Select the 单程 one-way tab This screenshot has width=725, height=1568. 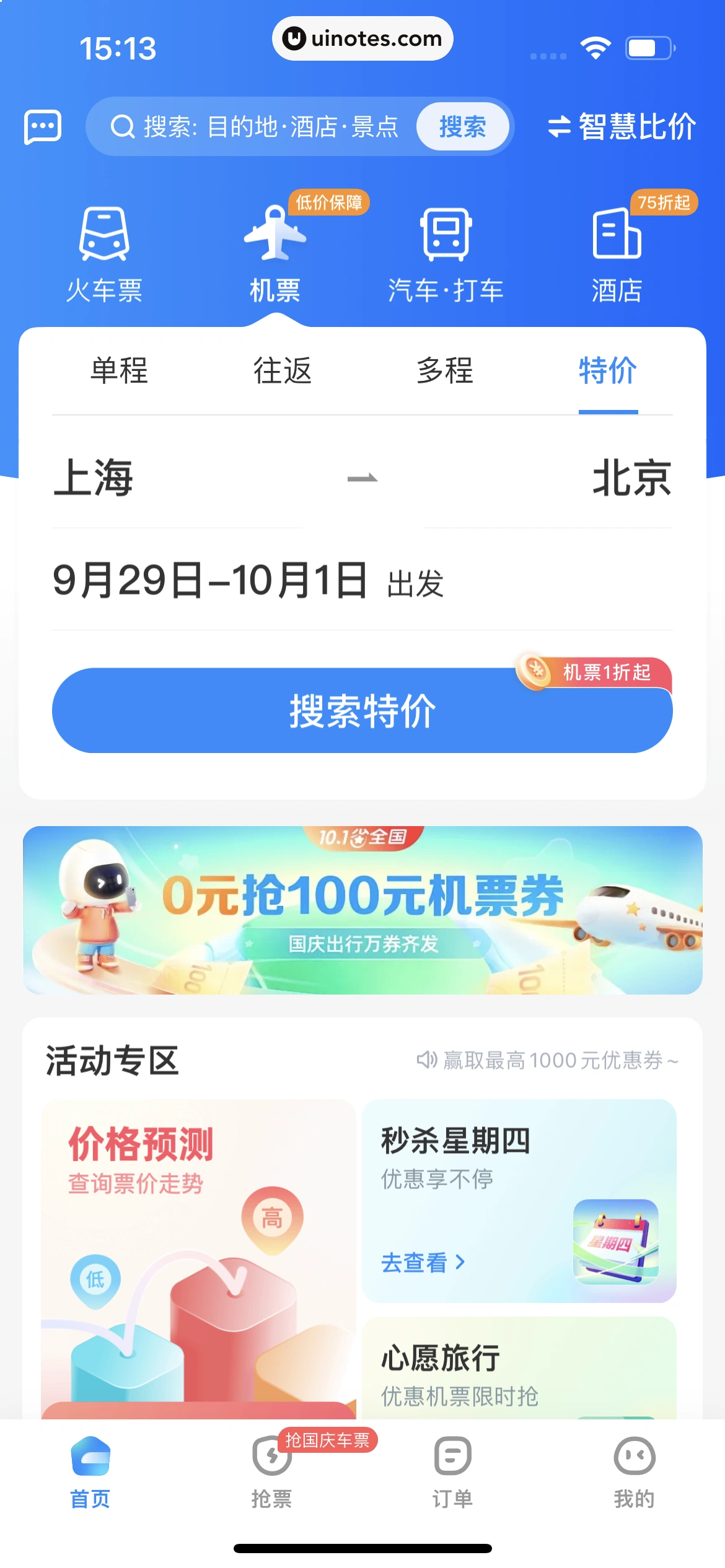119,370
